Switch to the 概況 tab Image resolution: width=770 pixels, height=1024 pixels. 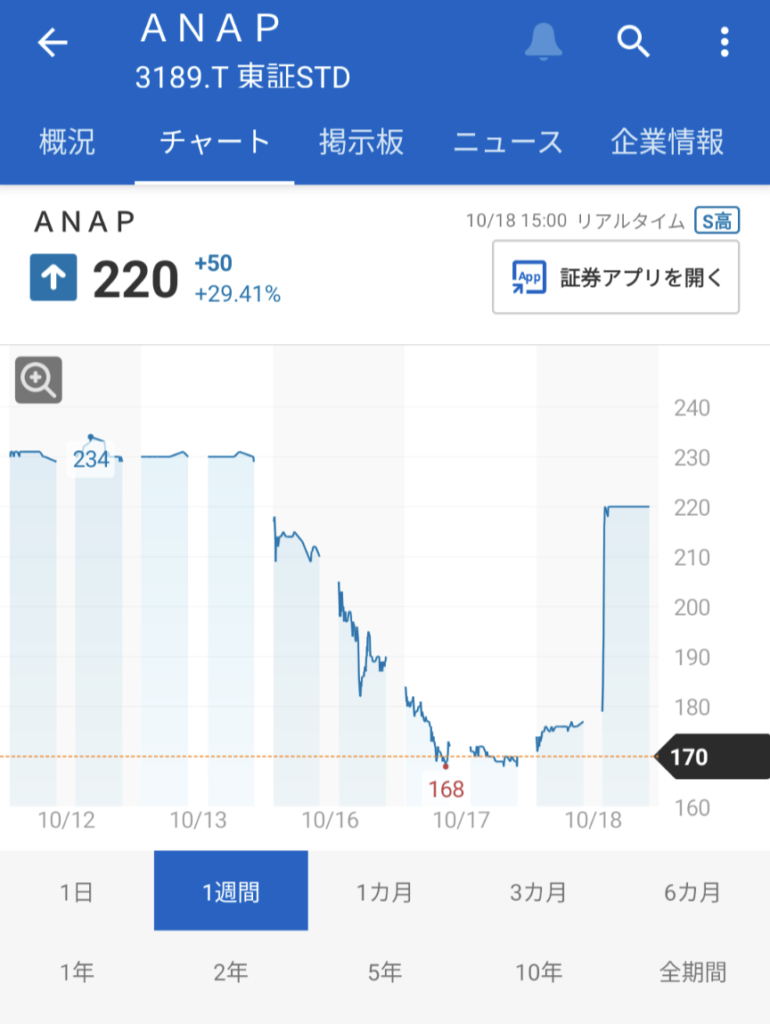[67, 142]
